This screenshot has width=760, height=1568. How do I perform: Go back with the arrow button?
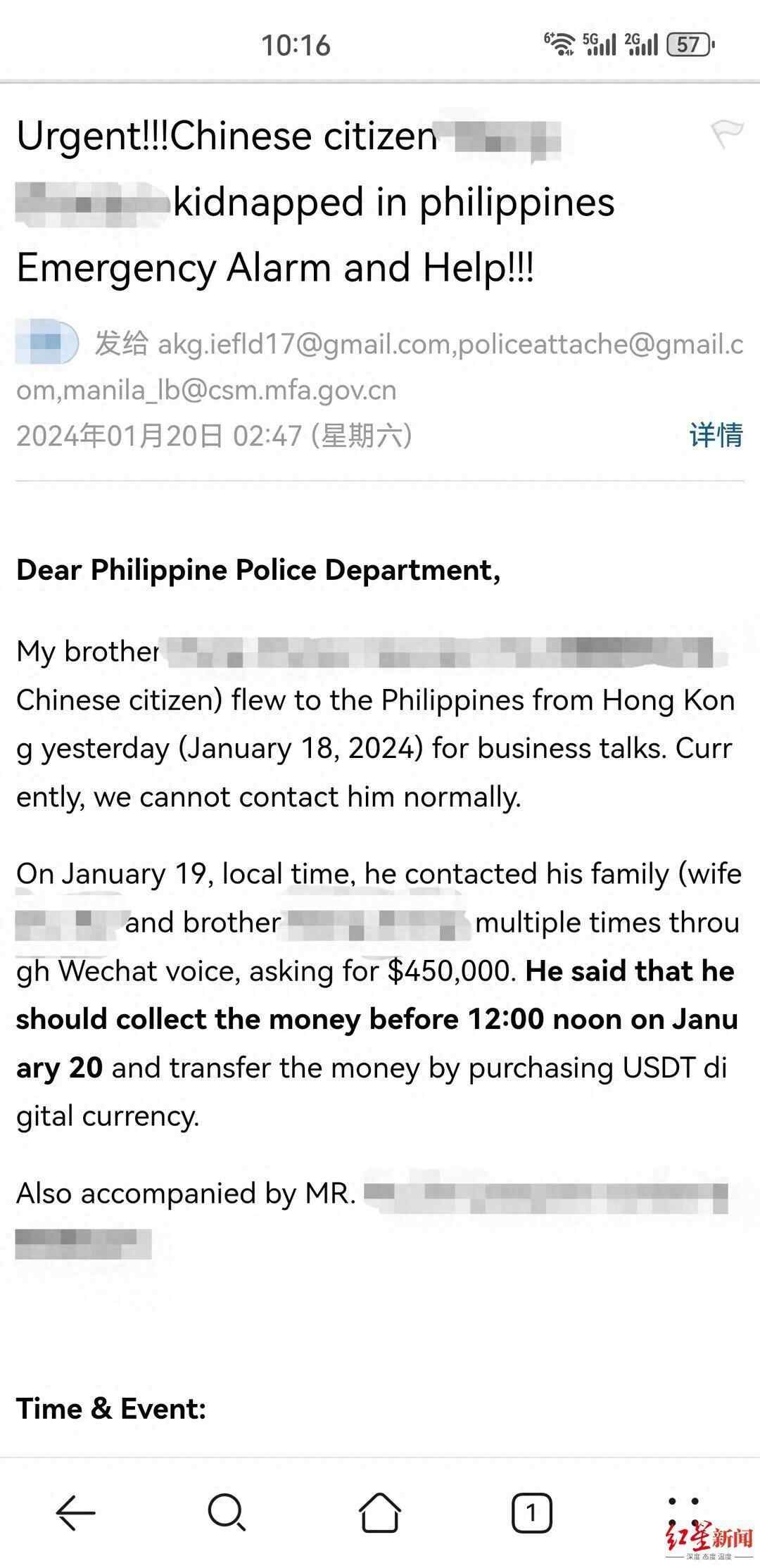(75, 1512)
